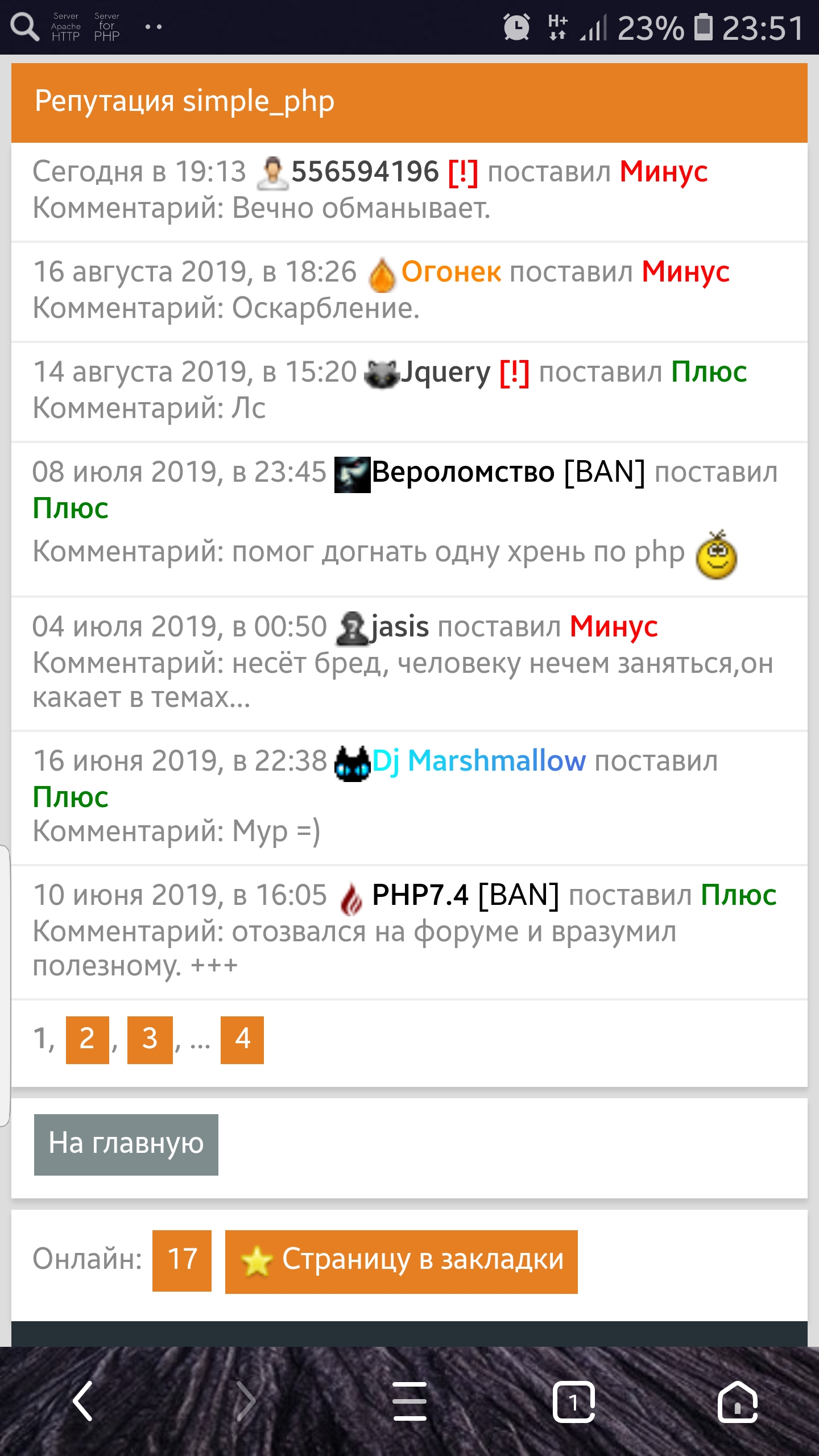Open PHP7.4's profile link
Image resolution: width=819 pixels, height=1456 pixels.
point(420,895)
